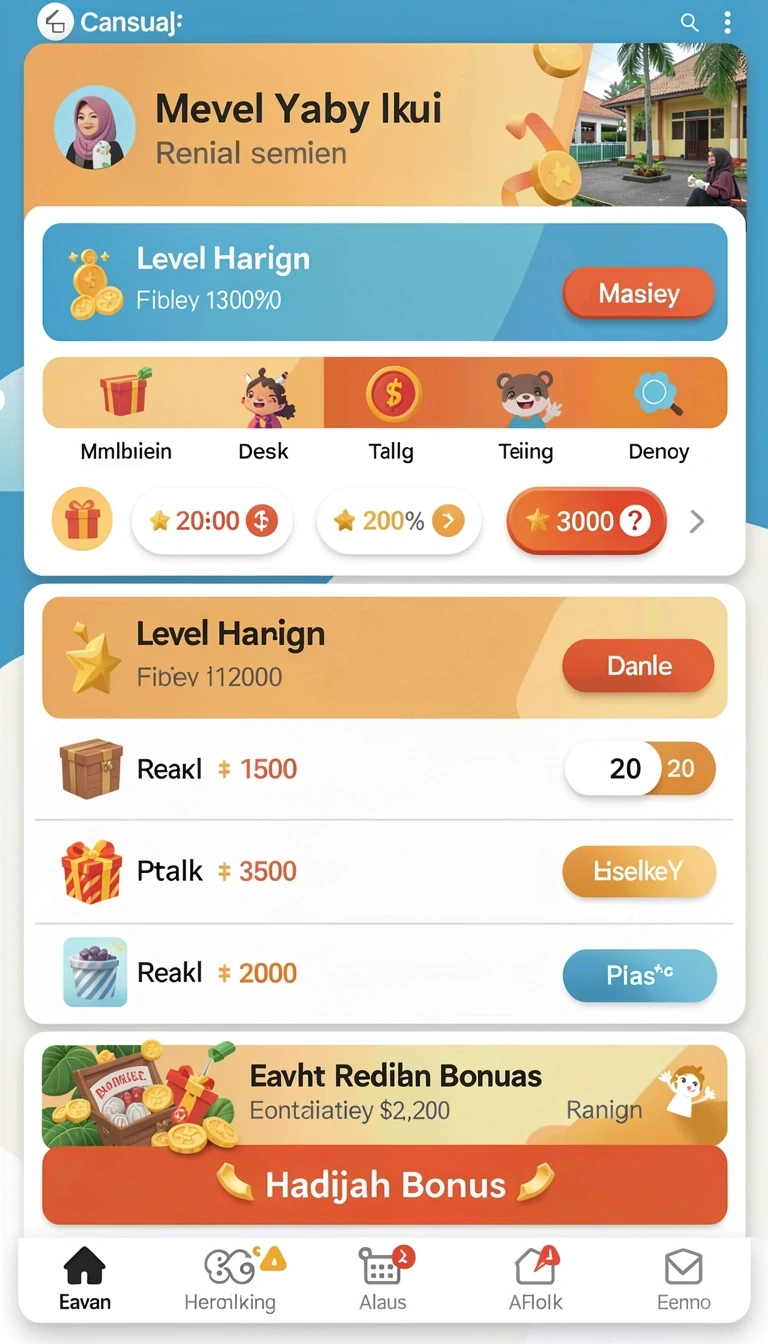Select the 20:00 star chip

click(212, 521)
